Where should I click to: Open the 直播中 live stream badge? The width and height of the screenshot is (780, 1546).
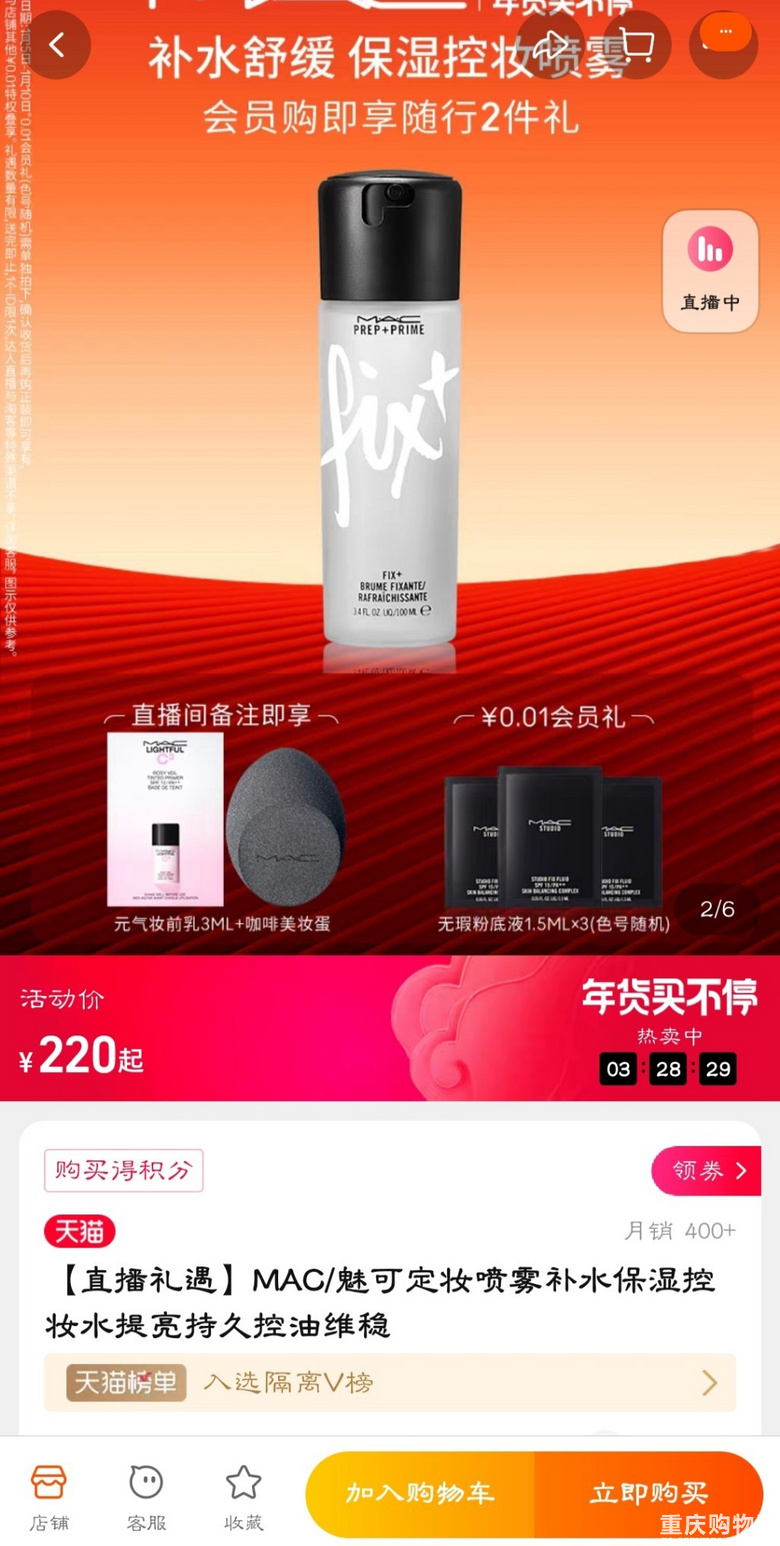[710, 271]
